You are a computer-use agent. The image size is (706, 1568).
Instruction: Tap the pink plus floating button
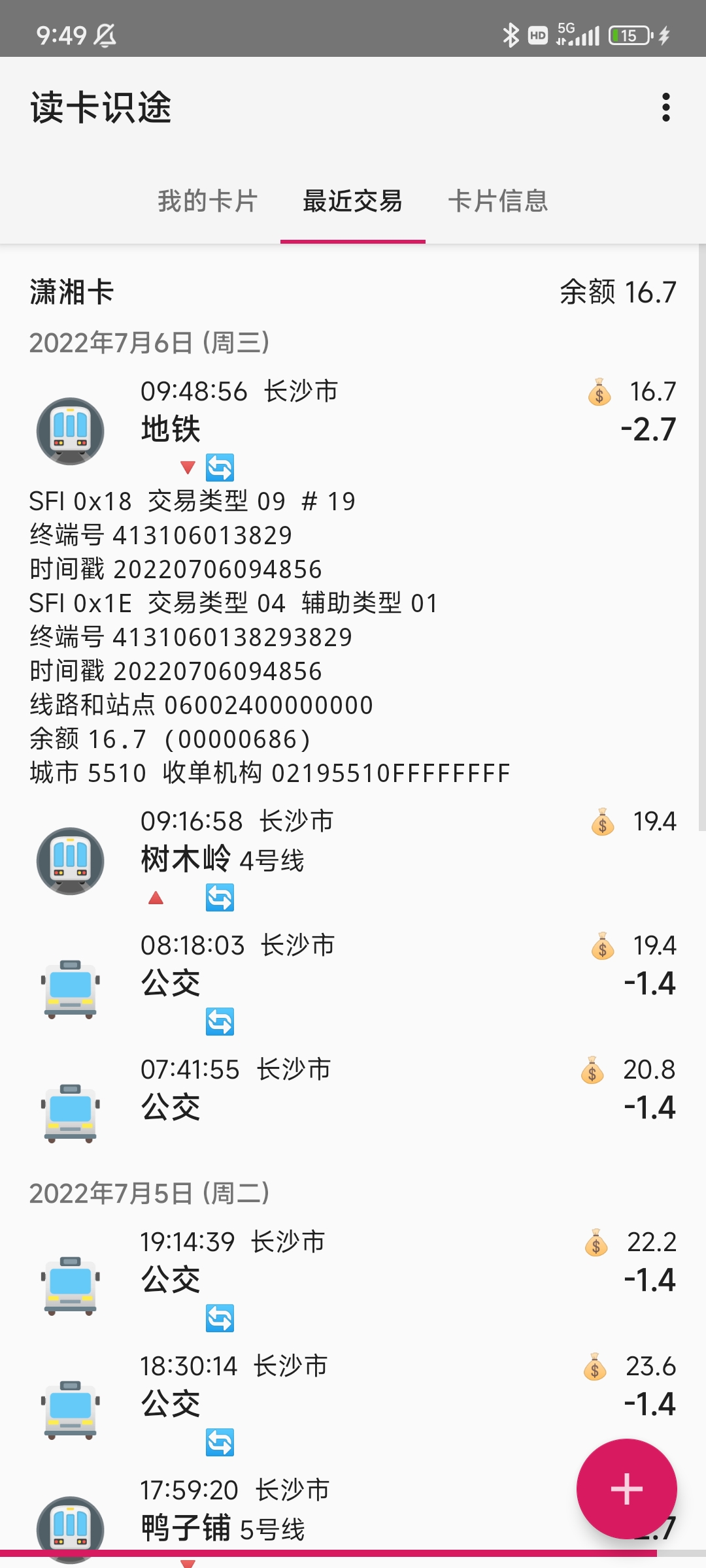click(626, 1489)
